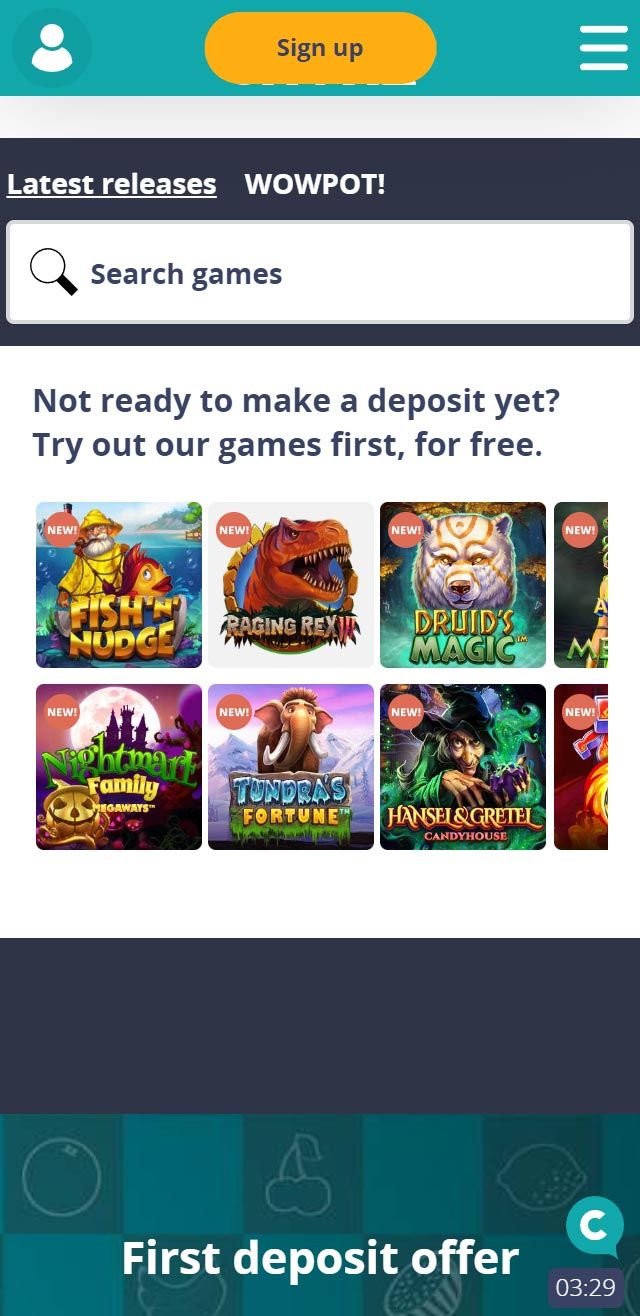Switch to the WOWPOT! tab
Image resolution: width=640 pixels, height=1316 pixels.
click(x=314, y=184)
